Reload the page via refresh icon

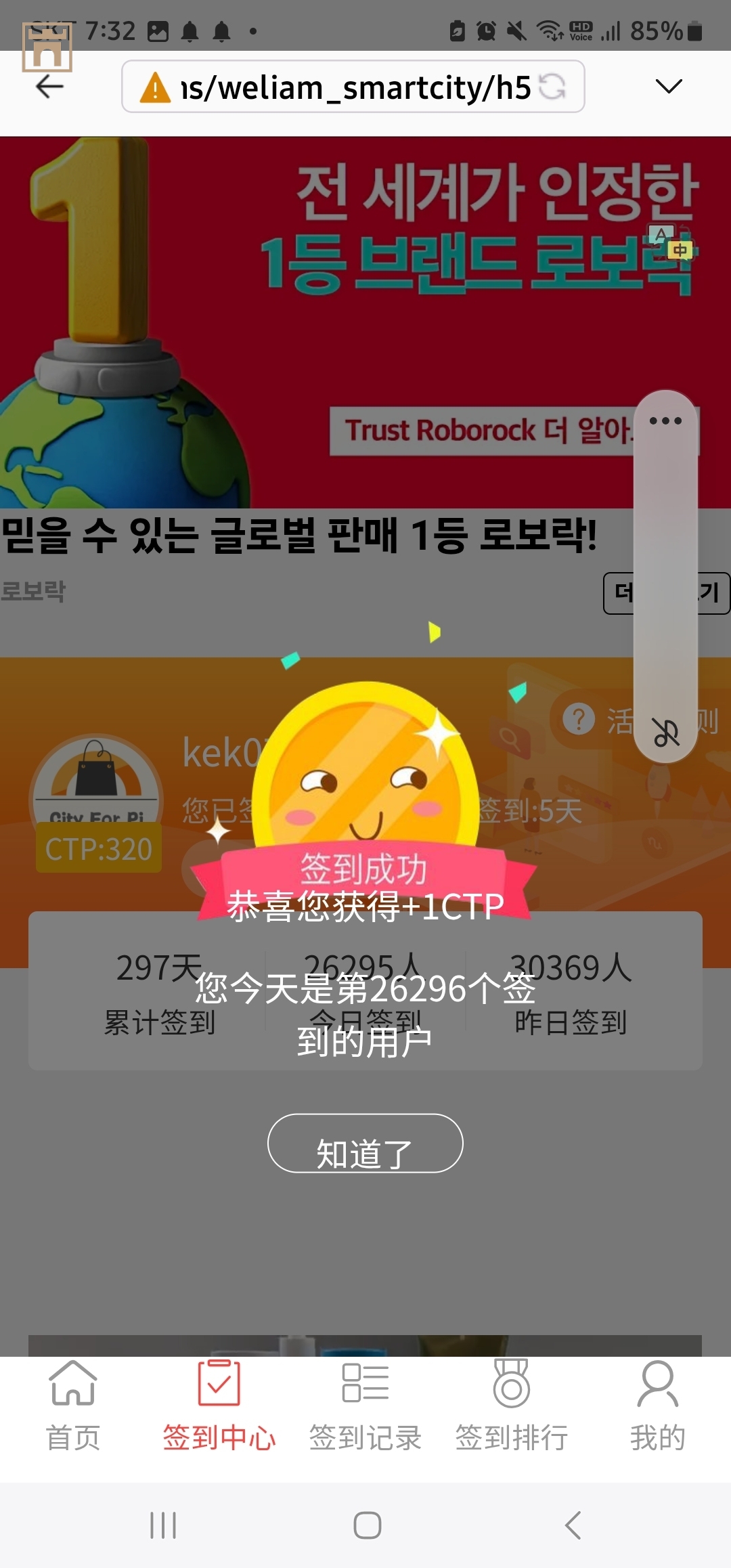pos(552,87)
